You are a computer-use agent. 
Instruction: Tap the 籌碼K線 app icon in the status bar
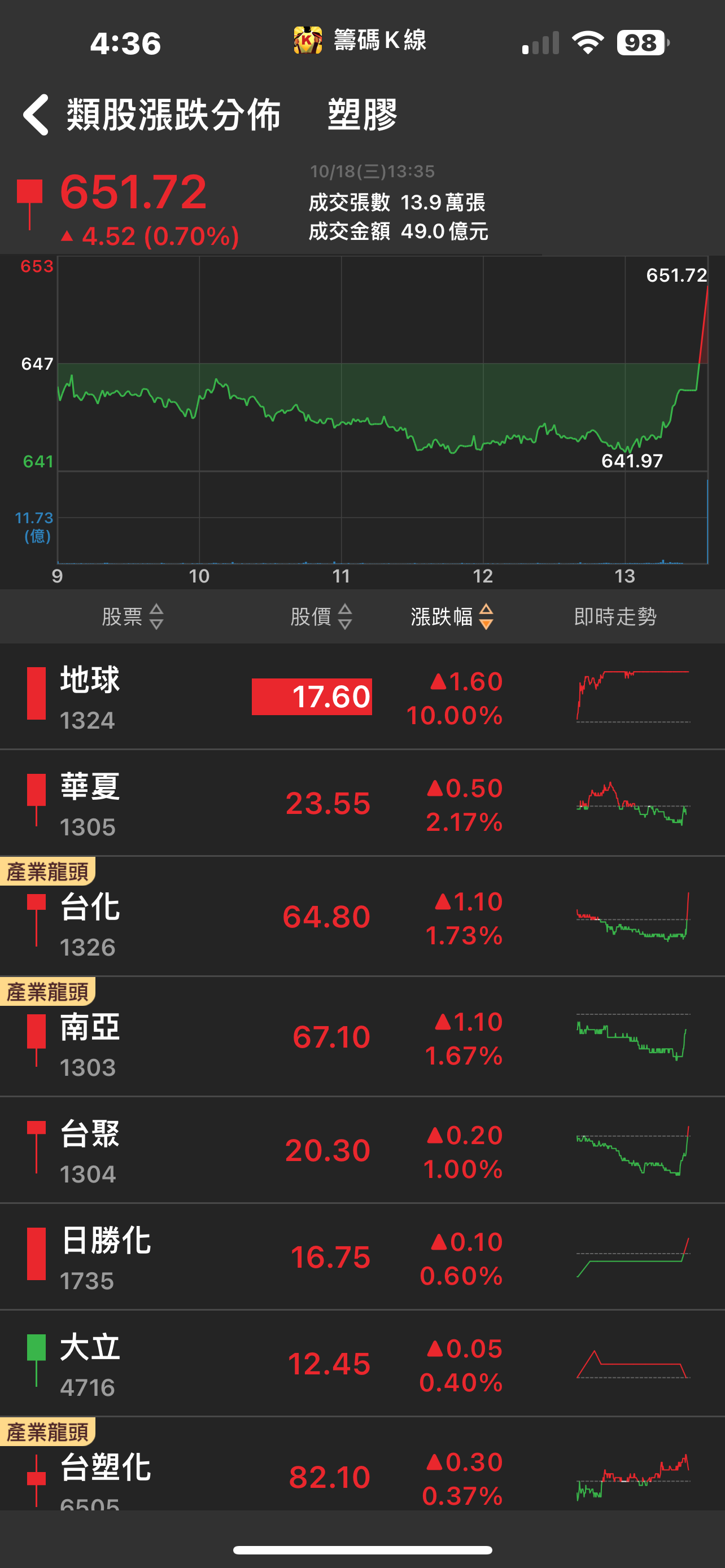coord(307,41)
